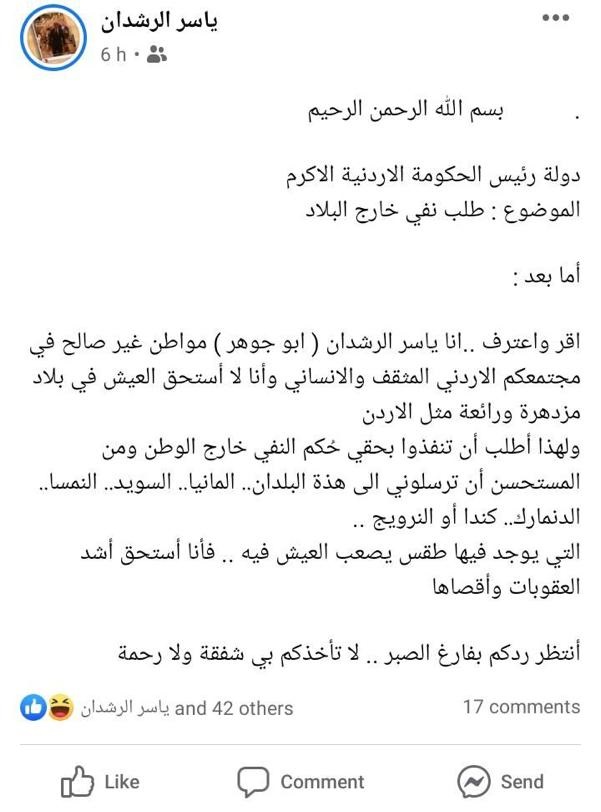
Task: Open the post's three-dot options menu
Action: point(554,19)
